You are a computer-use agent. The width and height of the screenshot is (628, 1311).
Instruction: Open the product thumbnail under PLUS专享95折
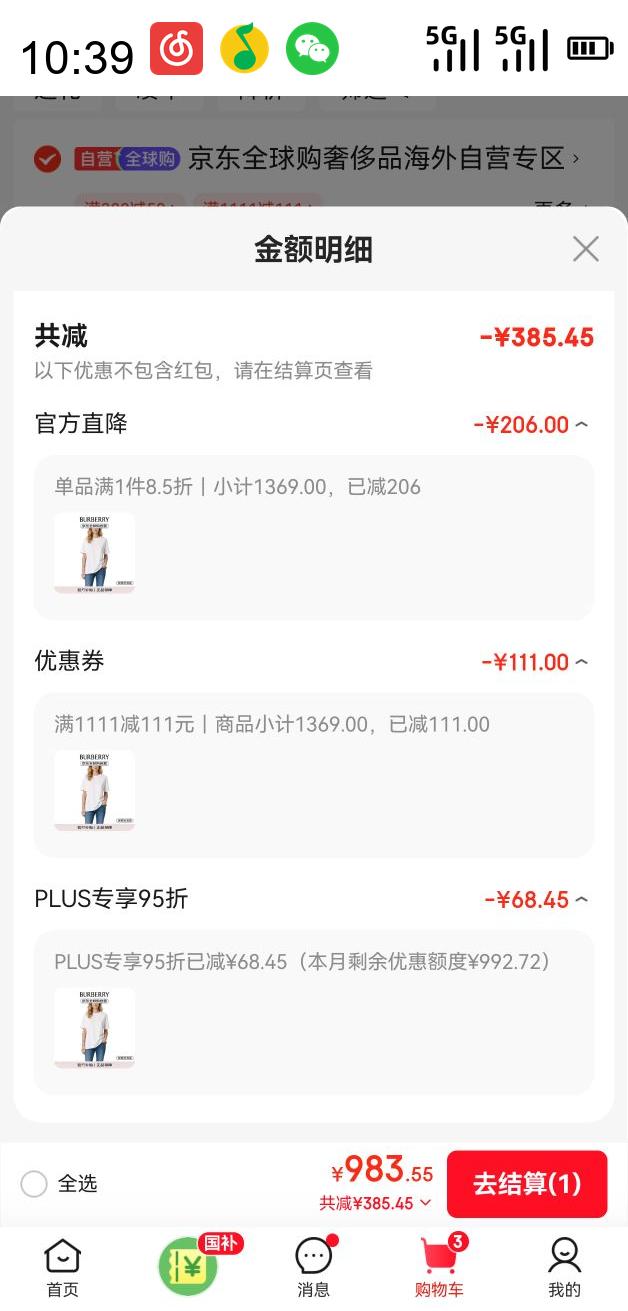click(x=95, y=1028)
